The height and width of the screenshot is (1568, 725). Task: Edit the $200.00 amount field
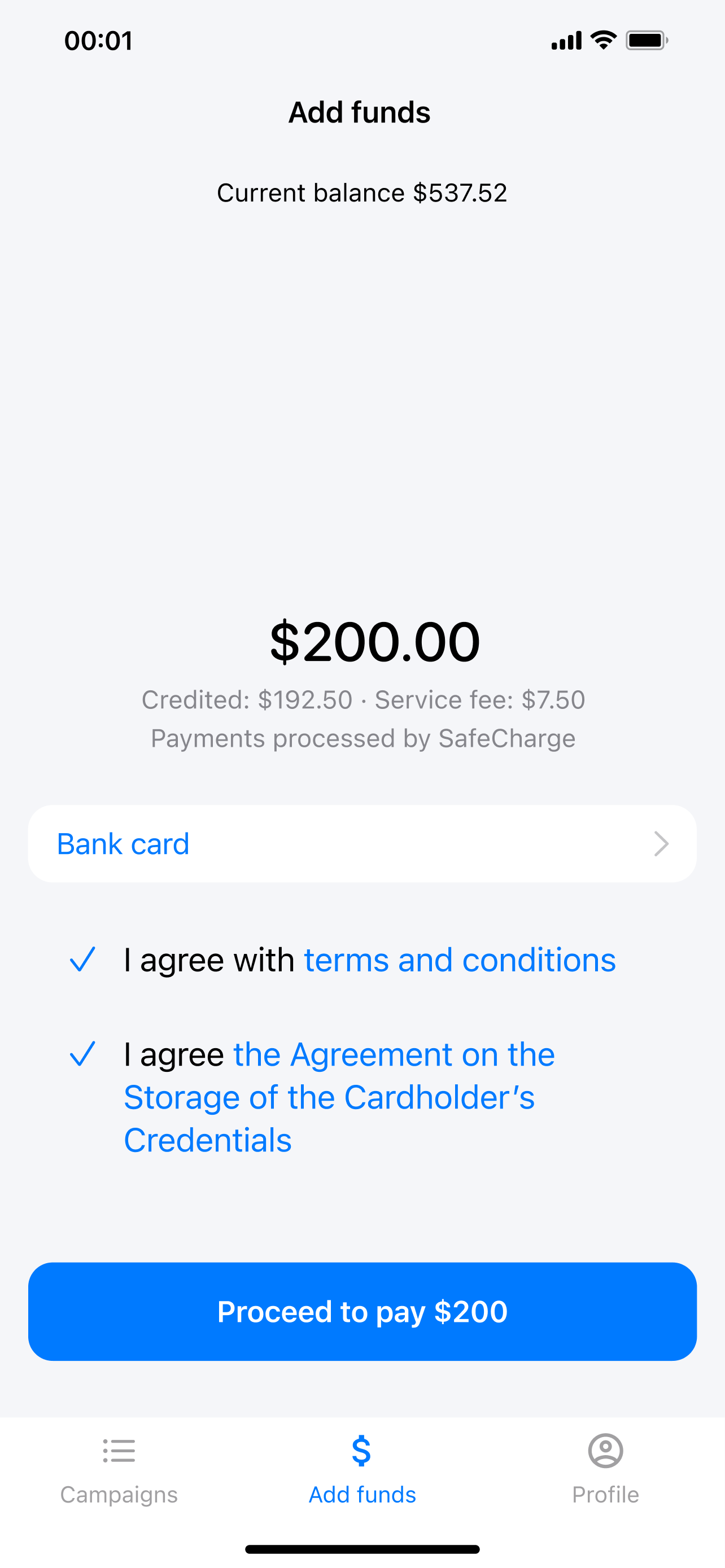point(374,642)
